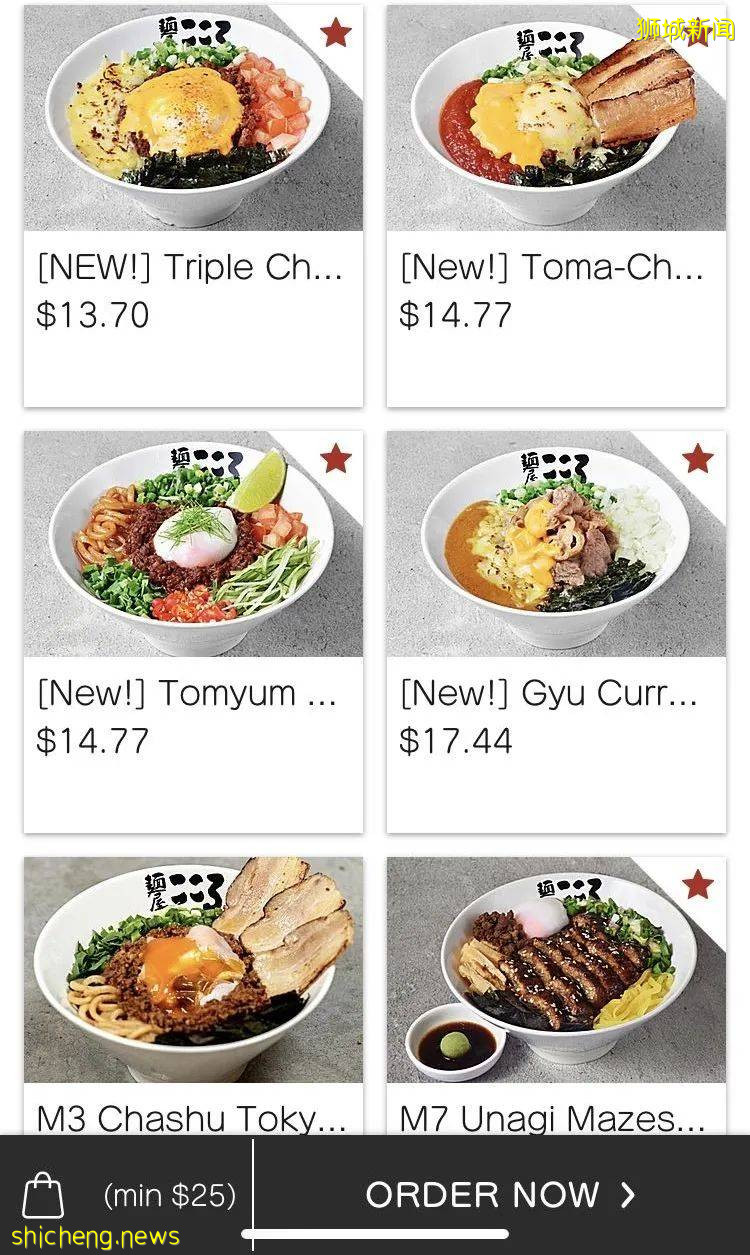Open the Triple Ch... $13.70 dish card
The width and height of the screenshot is (750, 1255).
tap(193, 205)
